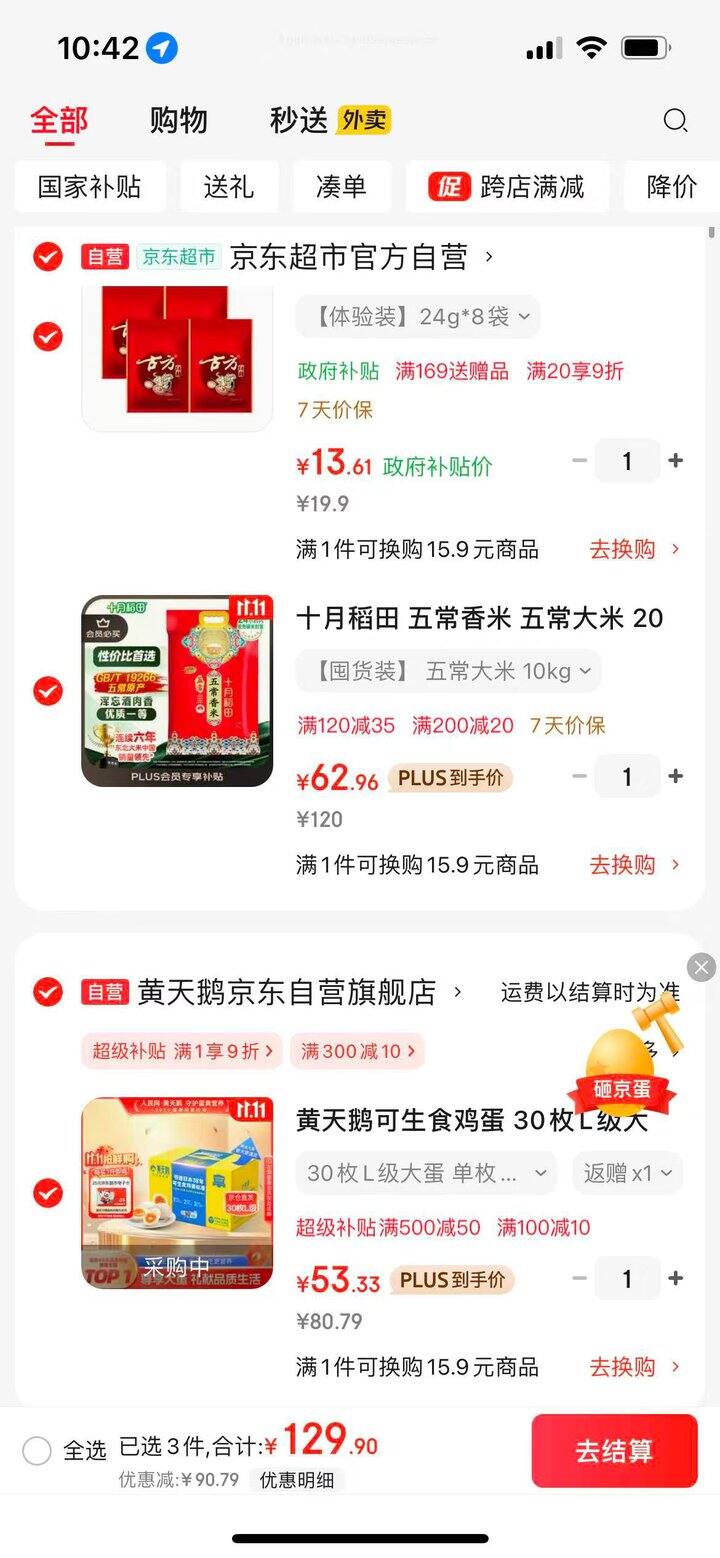View the 优惠明细 discount details
The width and height of the screenshot is (720, 1558).
[297, 1479]
